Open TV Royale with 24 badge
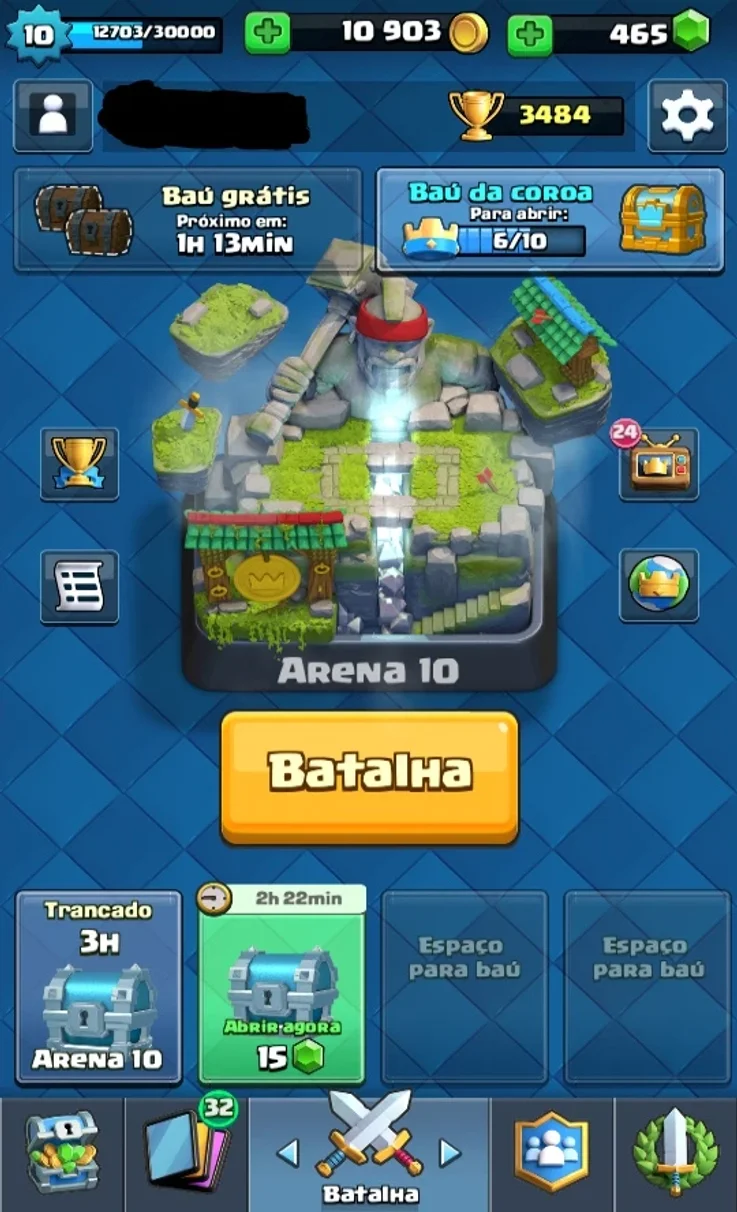Viewport: 737px width, 1212px height. coord(658,462)
